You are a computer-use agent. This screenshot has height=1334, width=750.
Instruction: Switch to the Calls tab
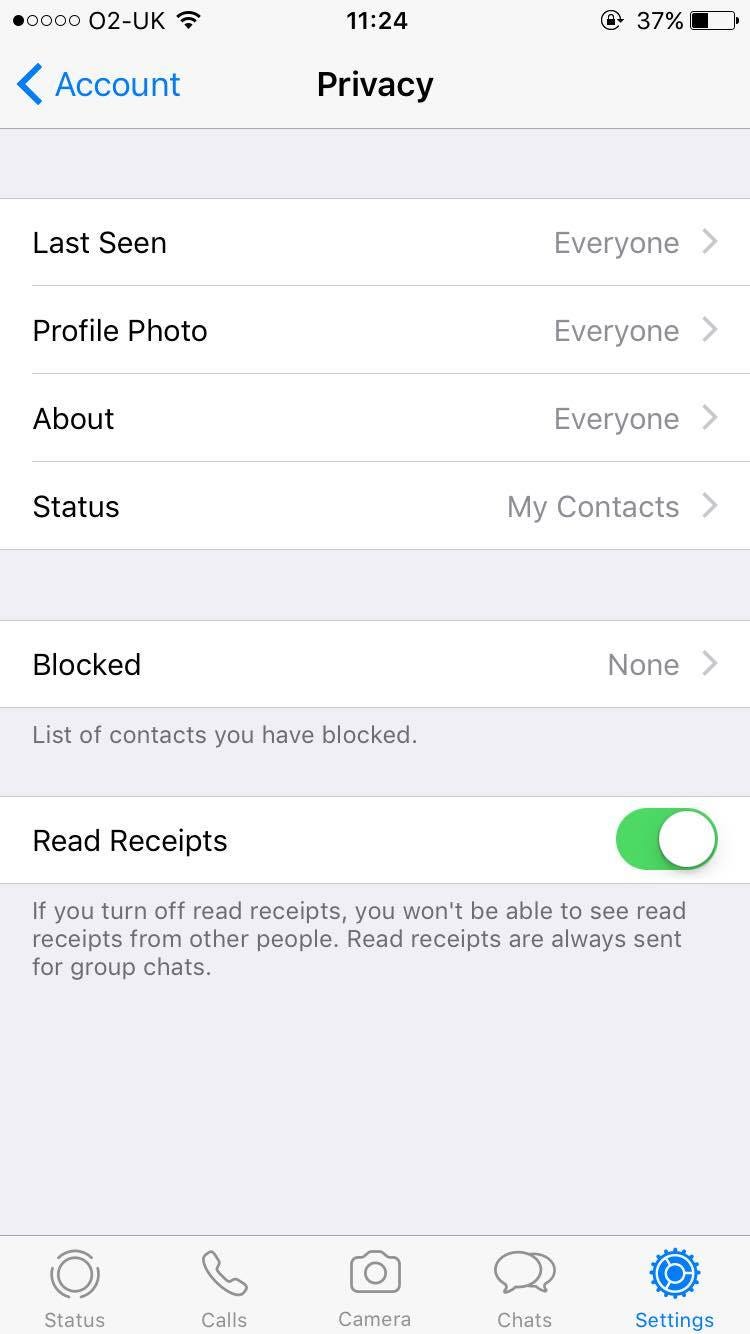pyautogui.click(x=224, y=1288)
